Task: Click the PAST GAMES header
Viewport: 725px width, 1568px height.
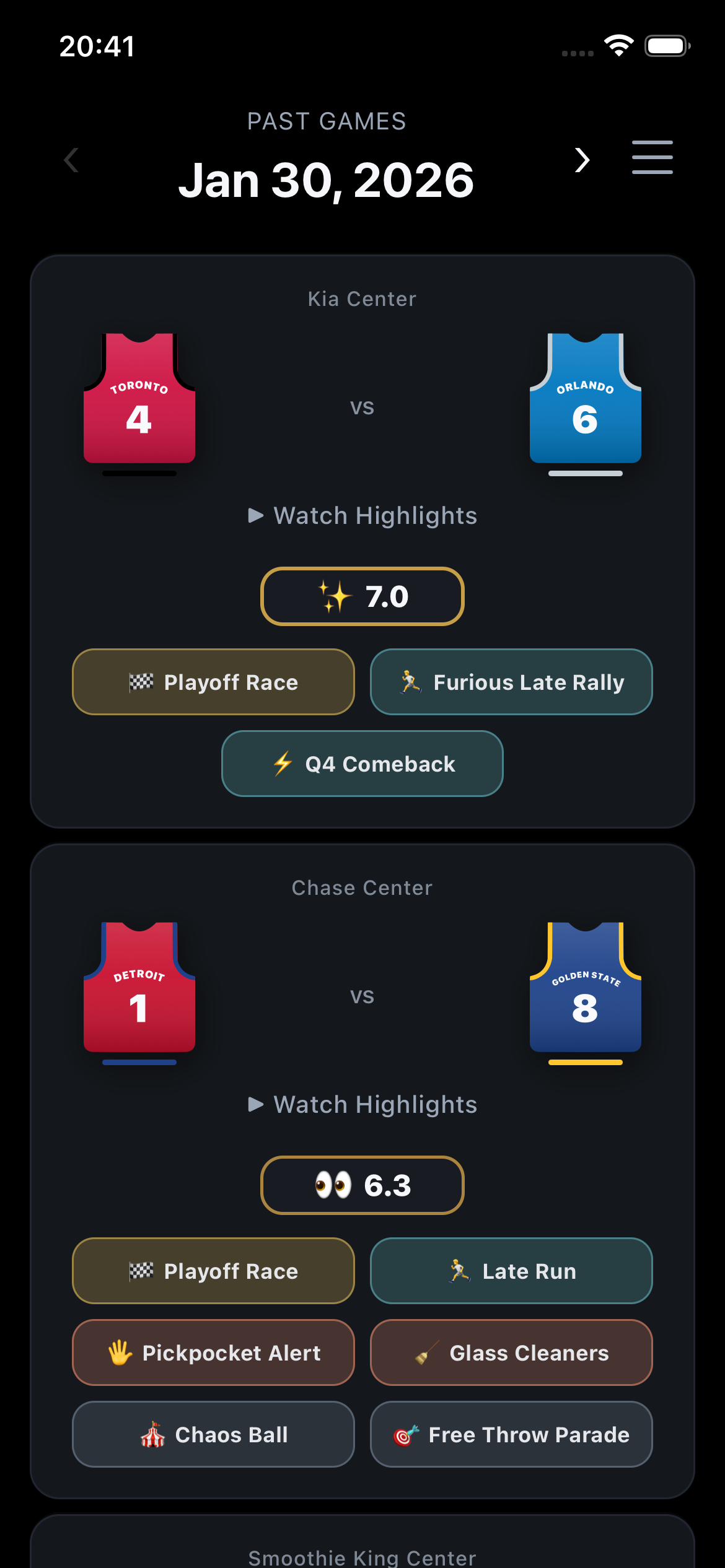Action: click(327, 121)
